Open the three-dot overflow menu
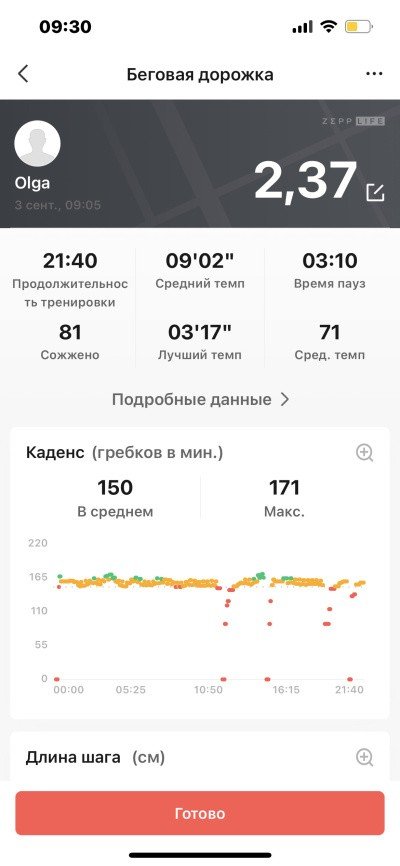Screen dimensions: 400x866 coord(375,74)
